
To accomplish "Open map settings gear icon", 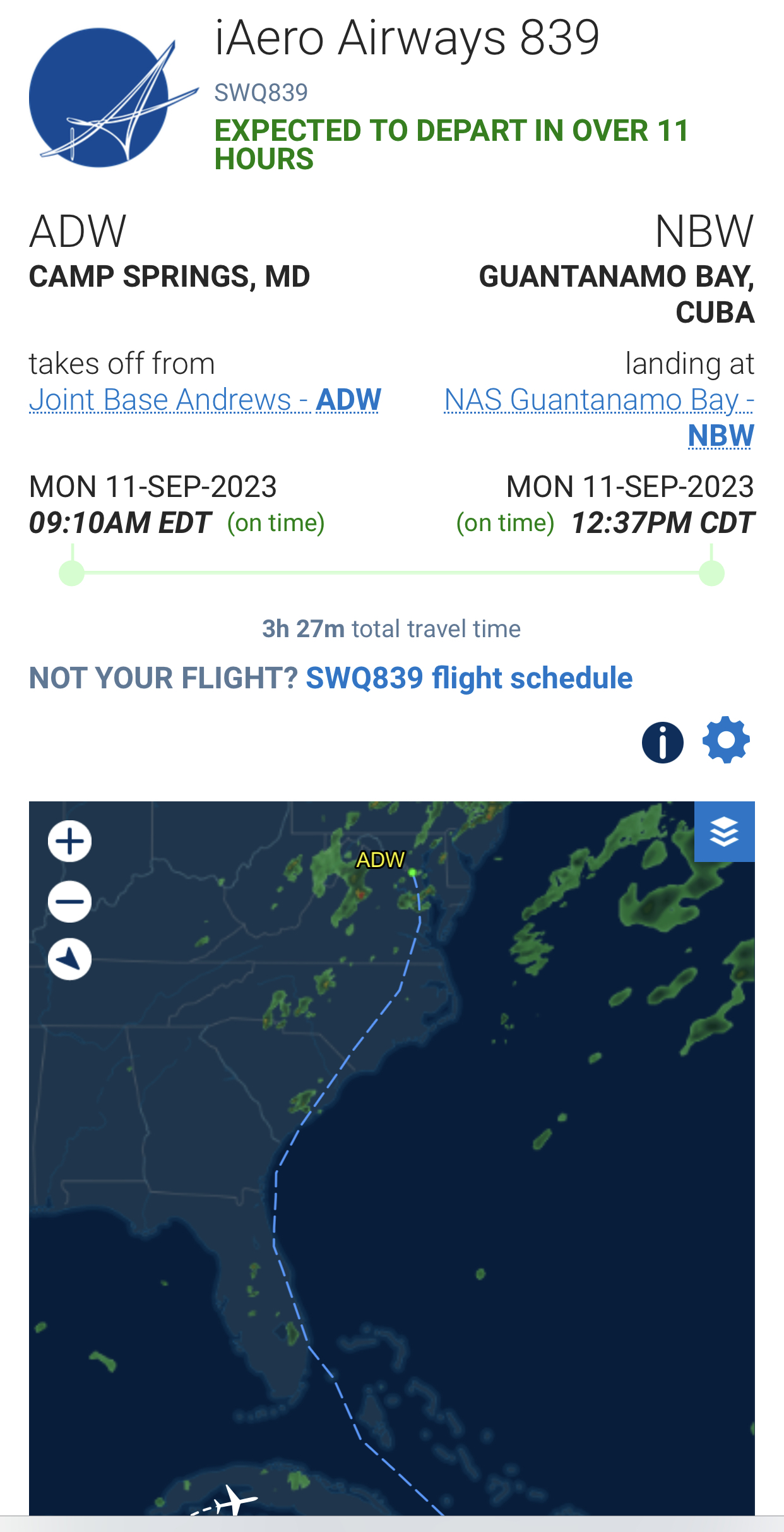I will tap(726, 740).
